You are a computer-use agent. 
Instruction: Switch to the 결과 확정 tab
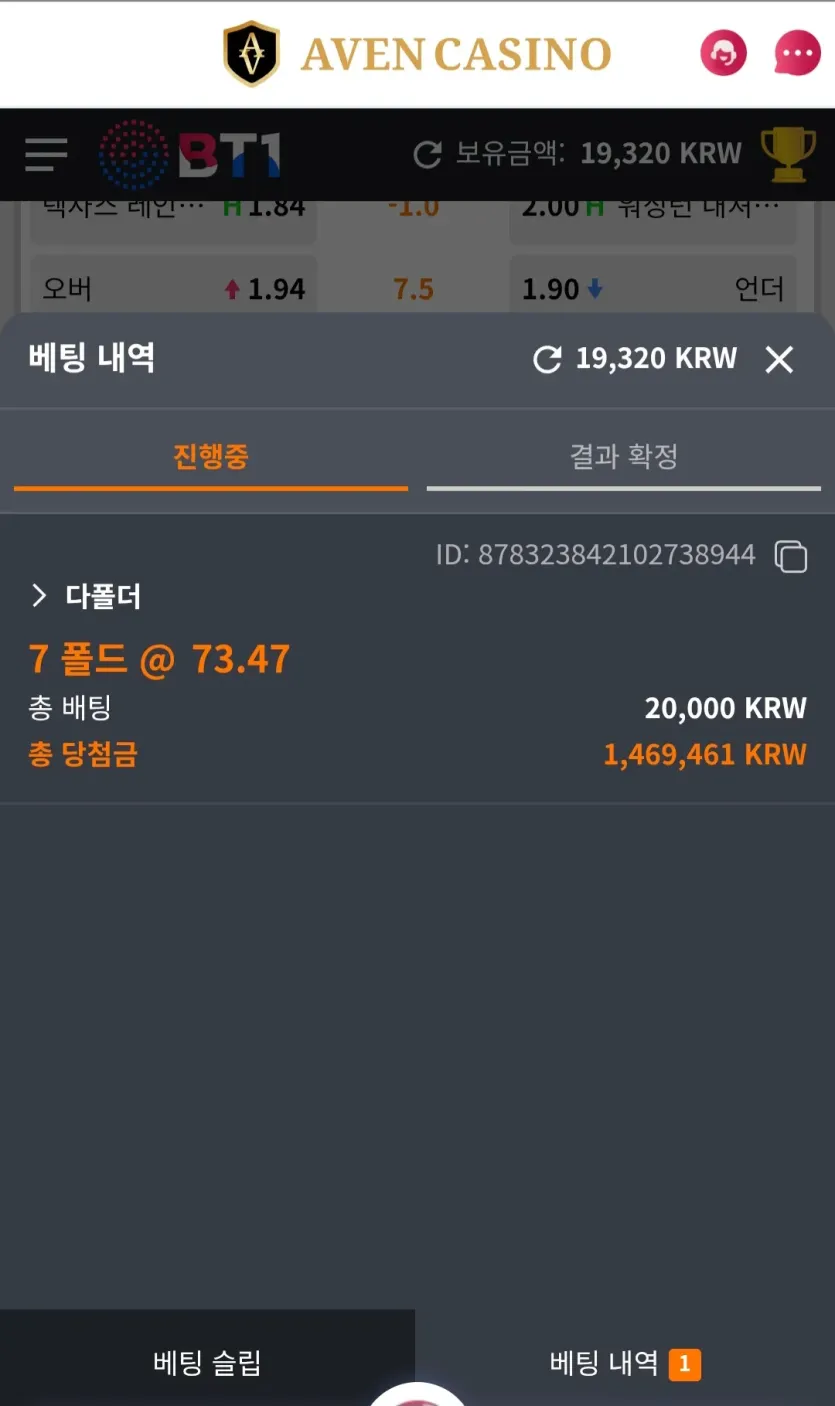(x=624, y=458)
